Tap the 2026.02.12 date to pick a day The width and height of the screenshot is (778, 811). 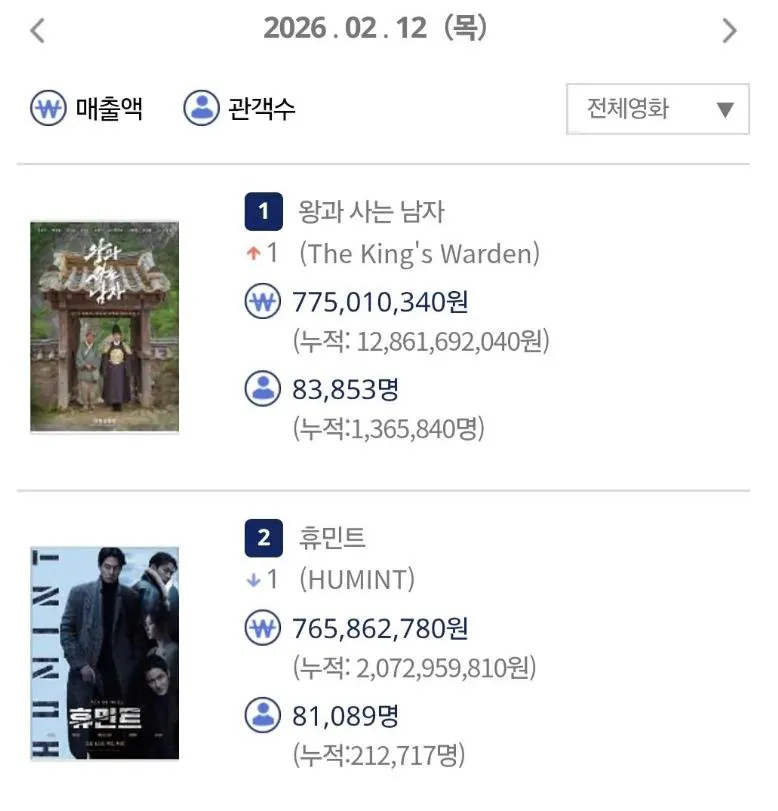tap(375, 28)
